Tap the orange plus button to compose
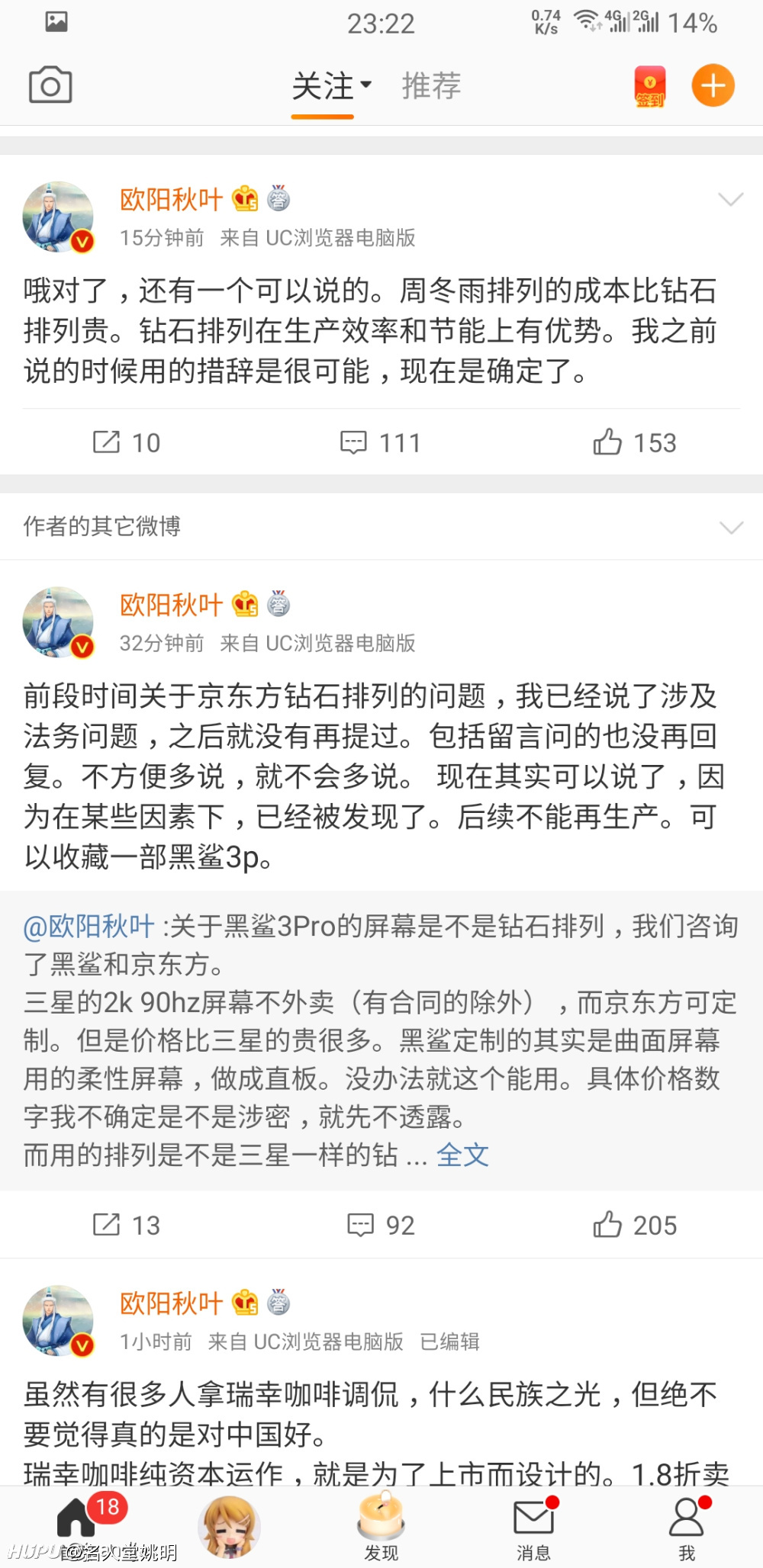 [x=713, y=85]
